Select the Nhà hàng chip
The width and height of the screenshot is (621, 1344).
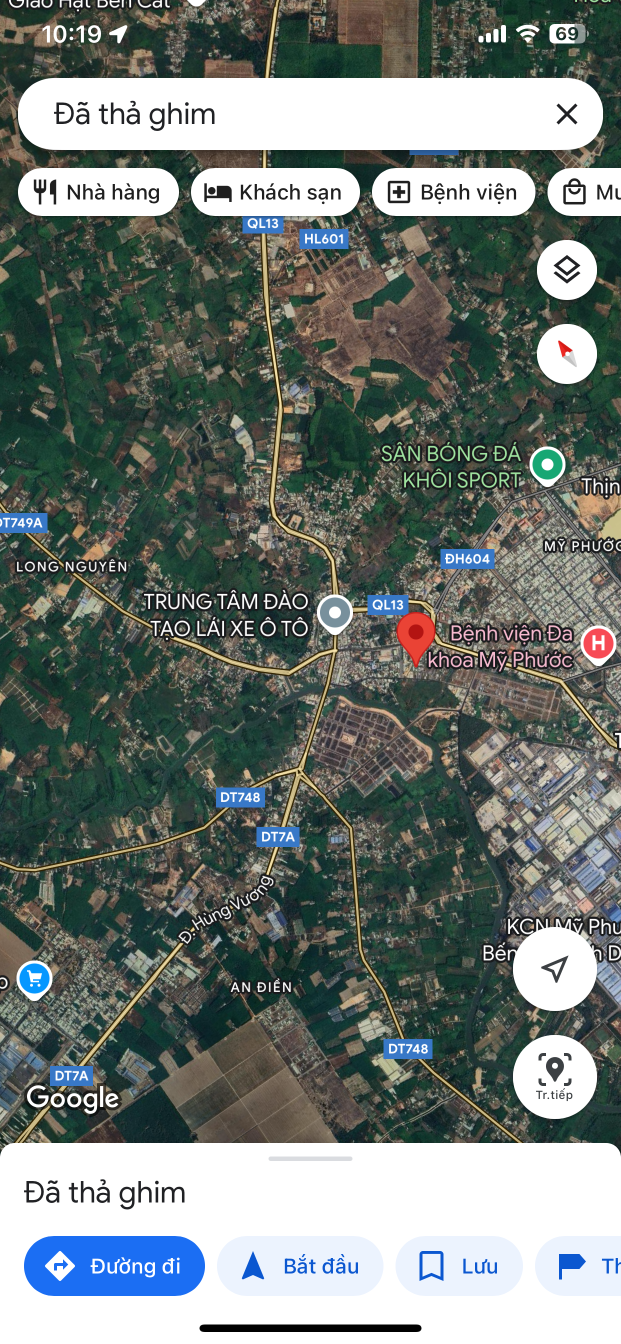[x=98, y=192]
